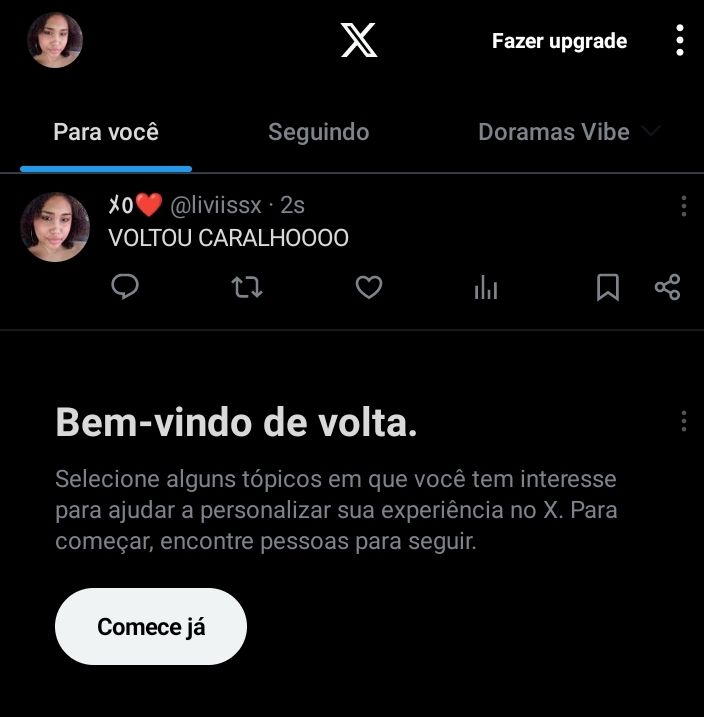The height and width of the screenshot is (717, 704).
Task: Switch to the Doramas Vibe tab
Action: pyautogui.click(x=554, y=132)
